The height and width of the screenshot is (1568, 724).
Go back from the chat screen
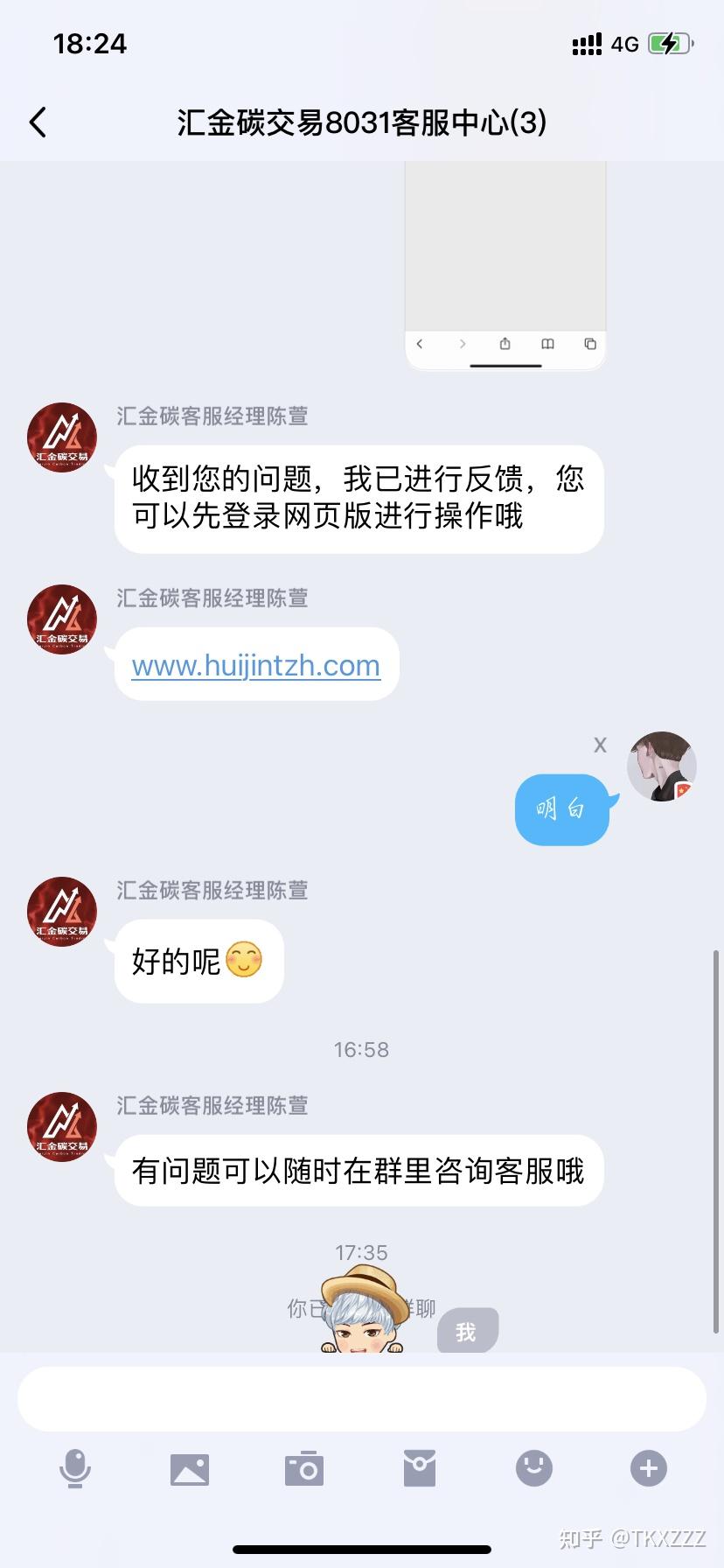pyautogui.click(x=38, y=122)
